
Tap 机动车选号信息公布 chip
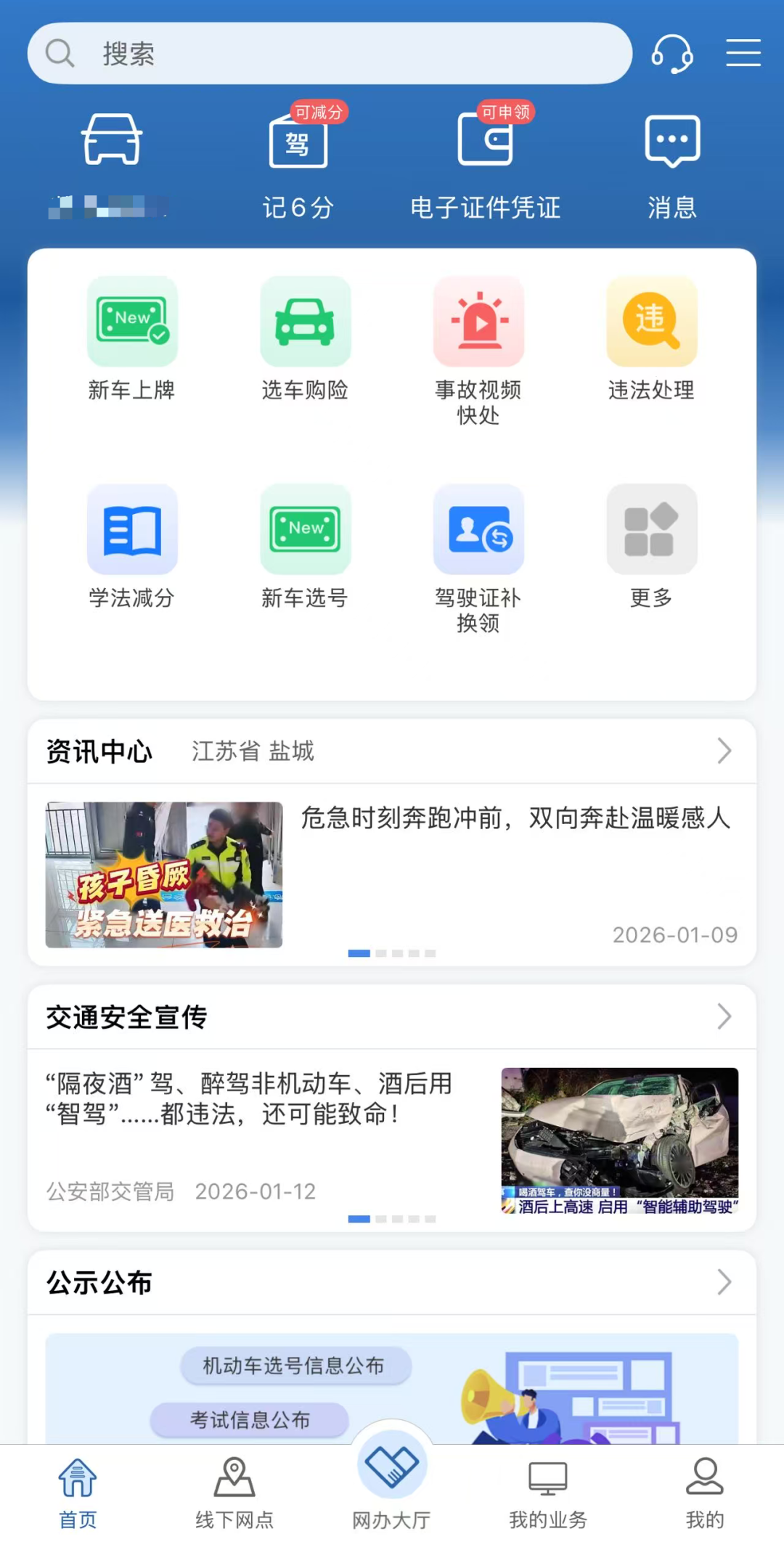(294, 1366)
